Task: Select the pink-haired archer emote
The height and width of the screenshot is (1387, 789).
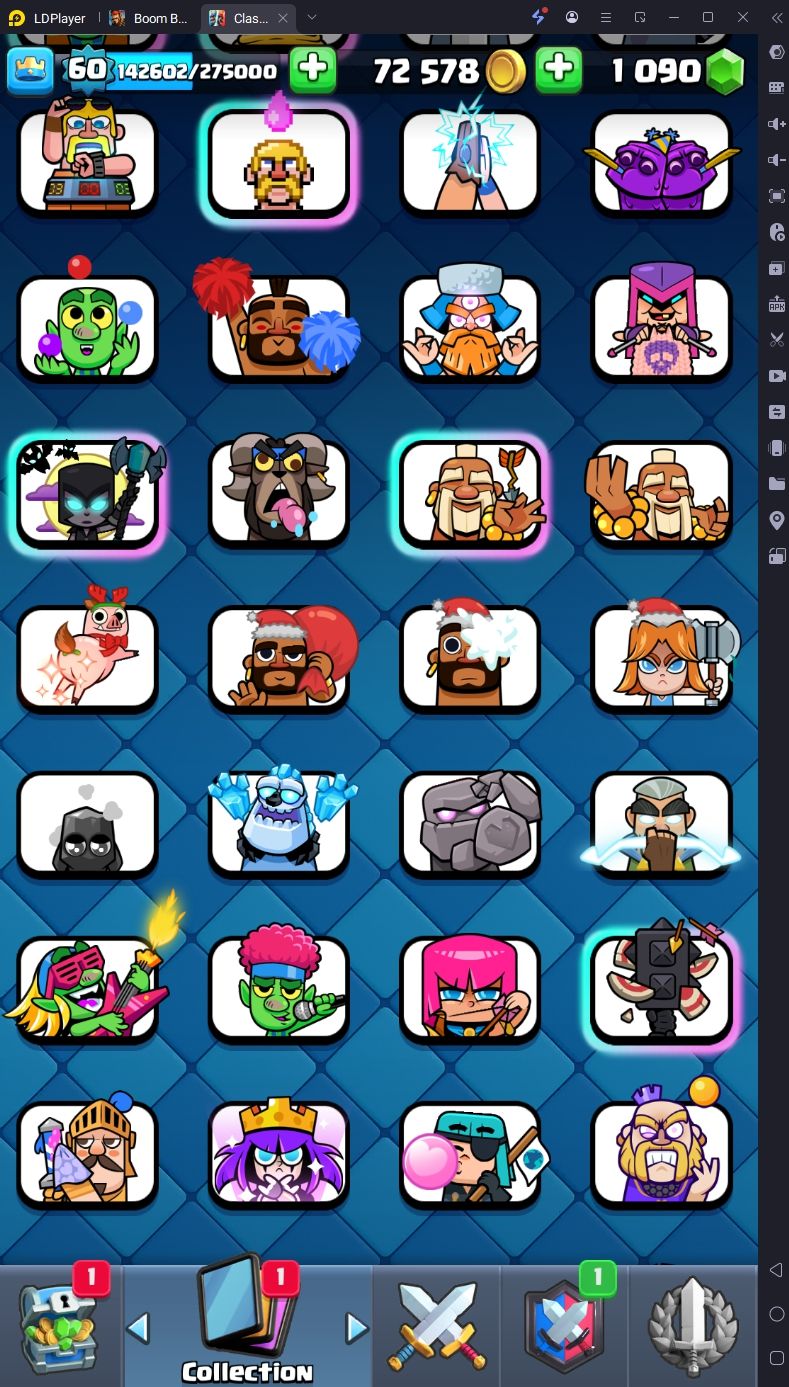Action: coord(470,988)
